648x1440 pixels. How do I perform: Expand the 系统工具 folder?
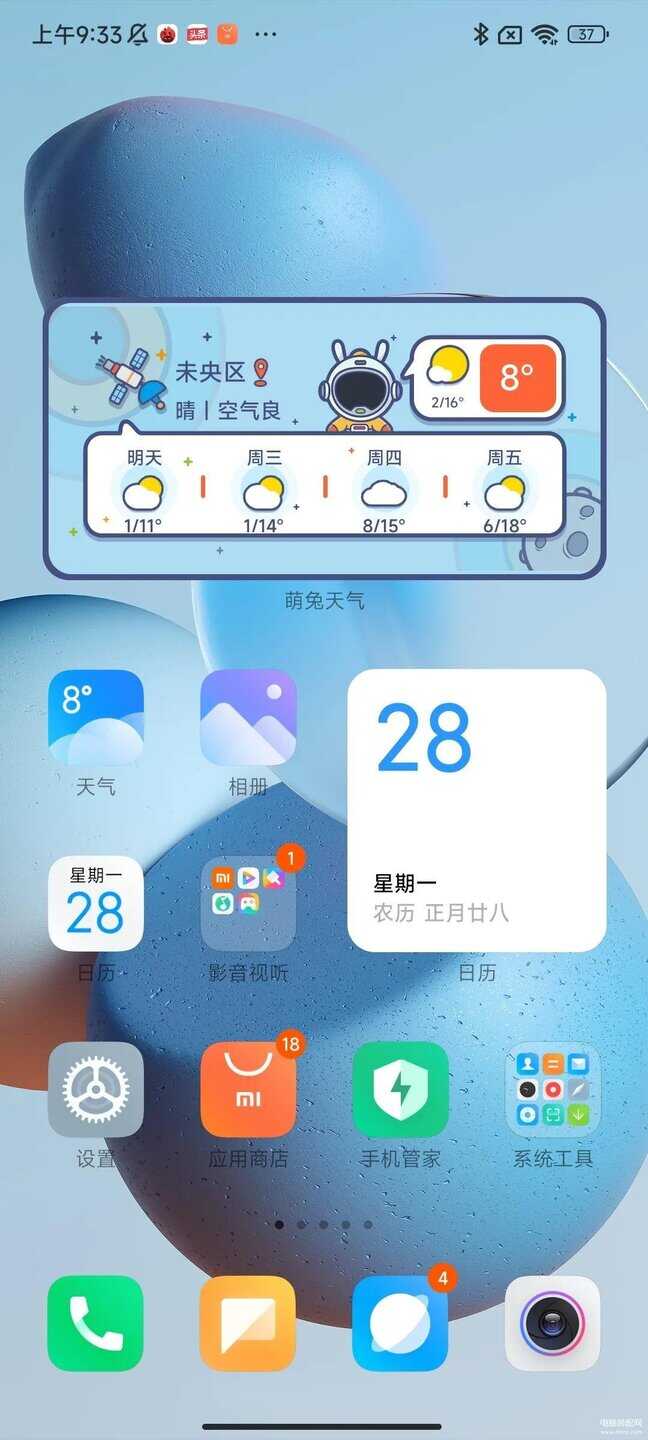(x=552, y=1089)
